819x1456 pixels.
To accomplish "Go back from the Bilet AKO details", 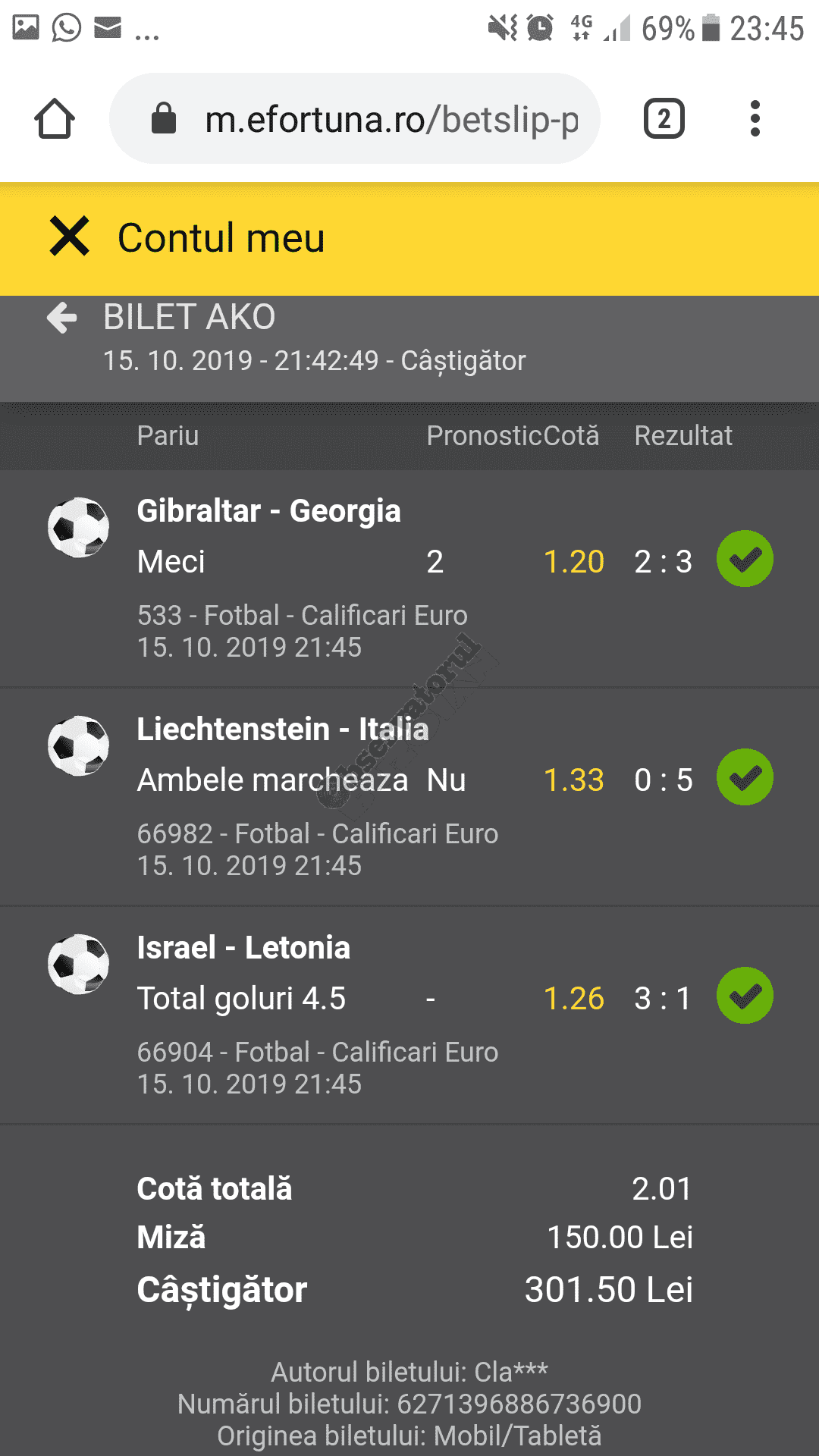I will pyautogui.click(x=62, y=318).
